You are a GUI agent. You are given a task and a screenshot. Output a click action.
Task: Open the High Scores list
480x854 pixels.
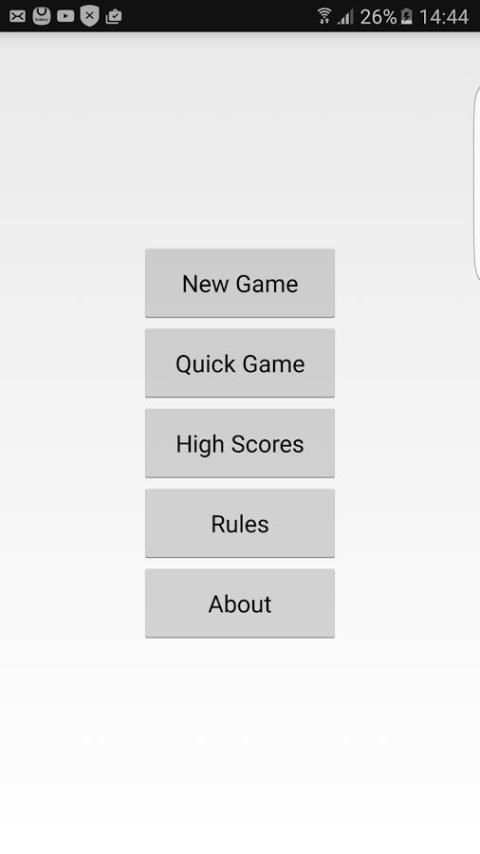tap(240, 443)
